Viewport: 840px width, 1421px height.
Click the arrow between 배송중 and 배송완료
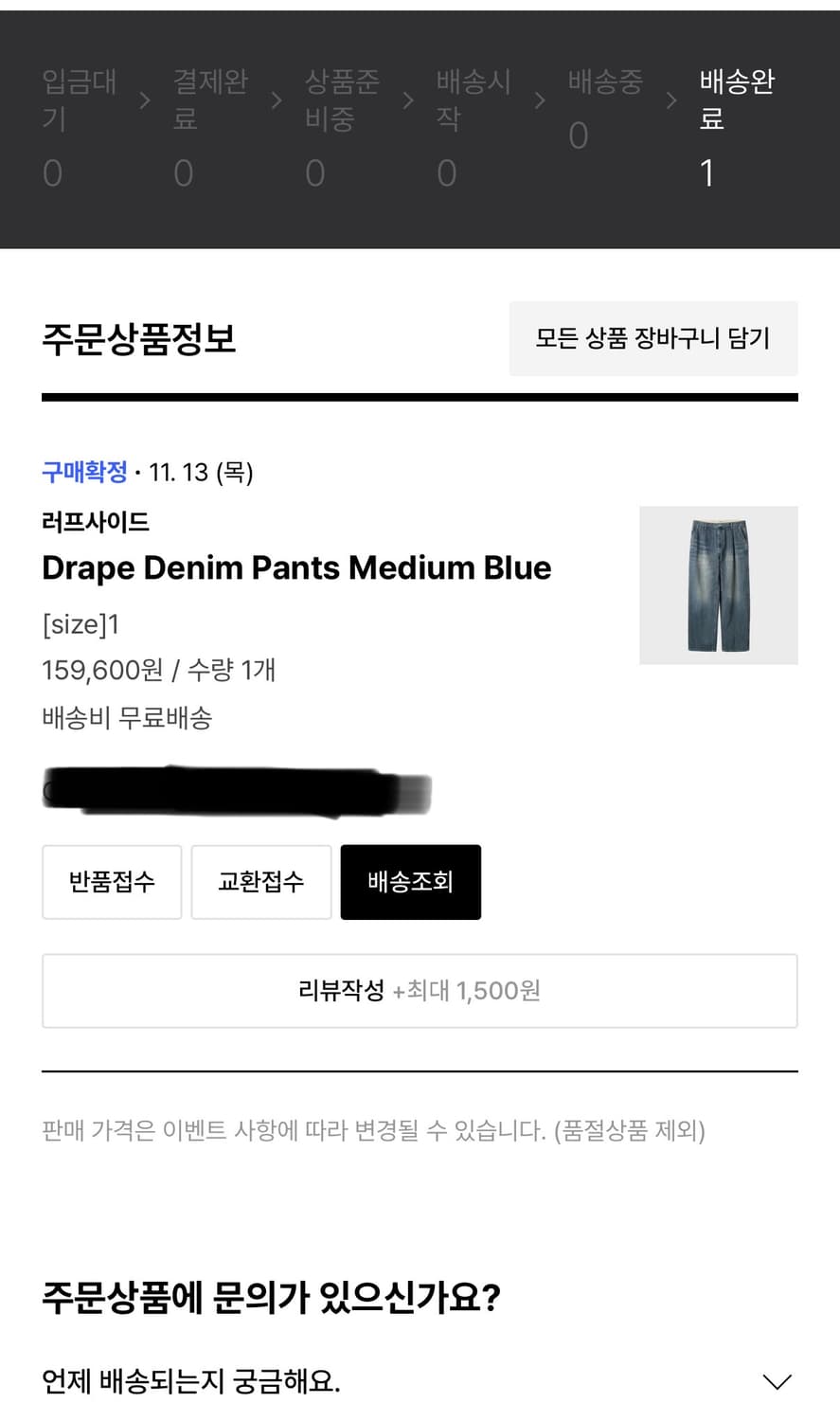tap(671, 100)
